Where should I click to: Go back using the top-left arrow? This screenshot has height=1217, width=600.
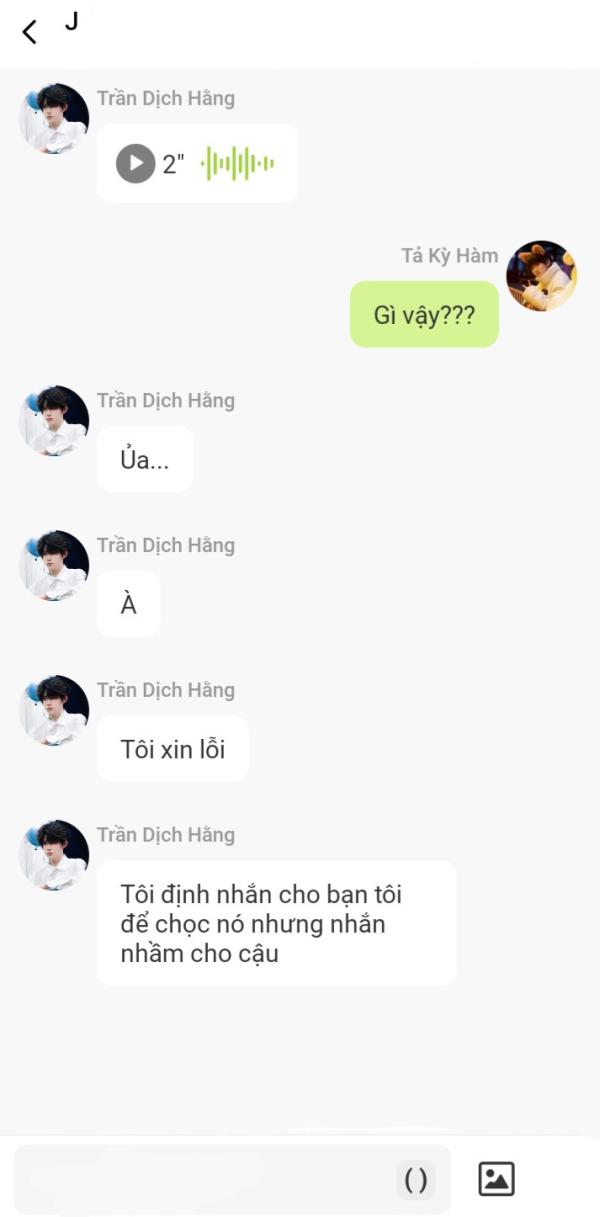point(29,32)
